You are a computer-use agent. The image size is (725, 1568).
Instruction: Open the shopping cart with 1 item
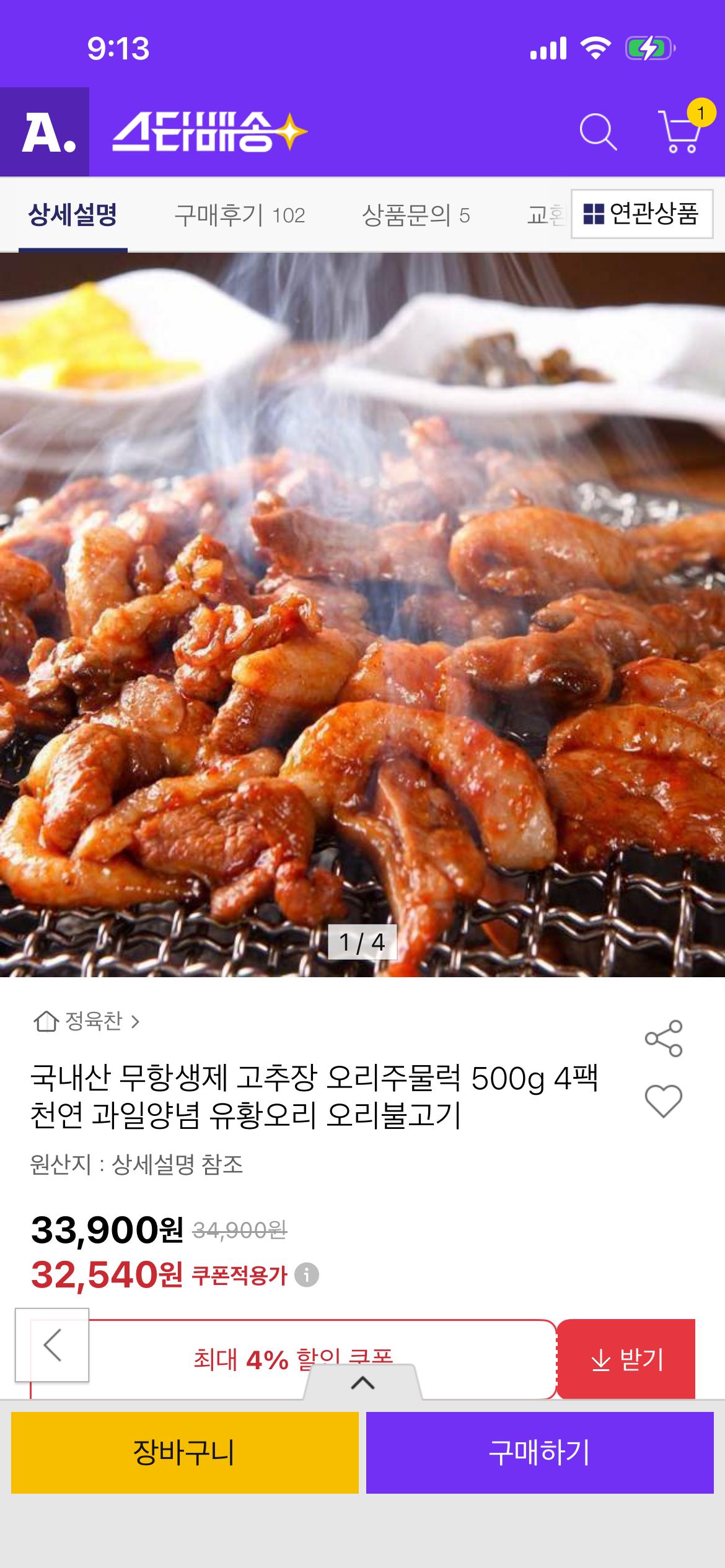point(679,133)
